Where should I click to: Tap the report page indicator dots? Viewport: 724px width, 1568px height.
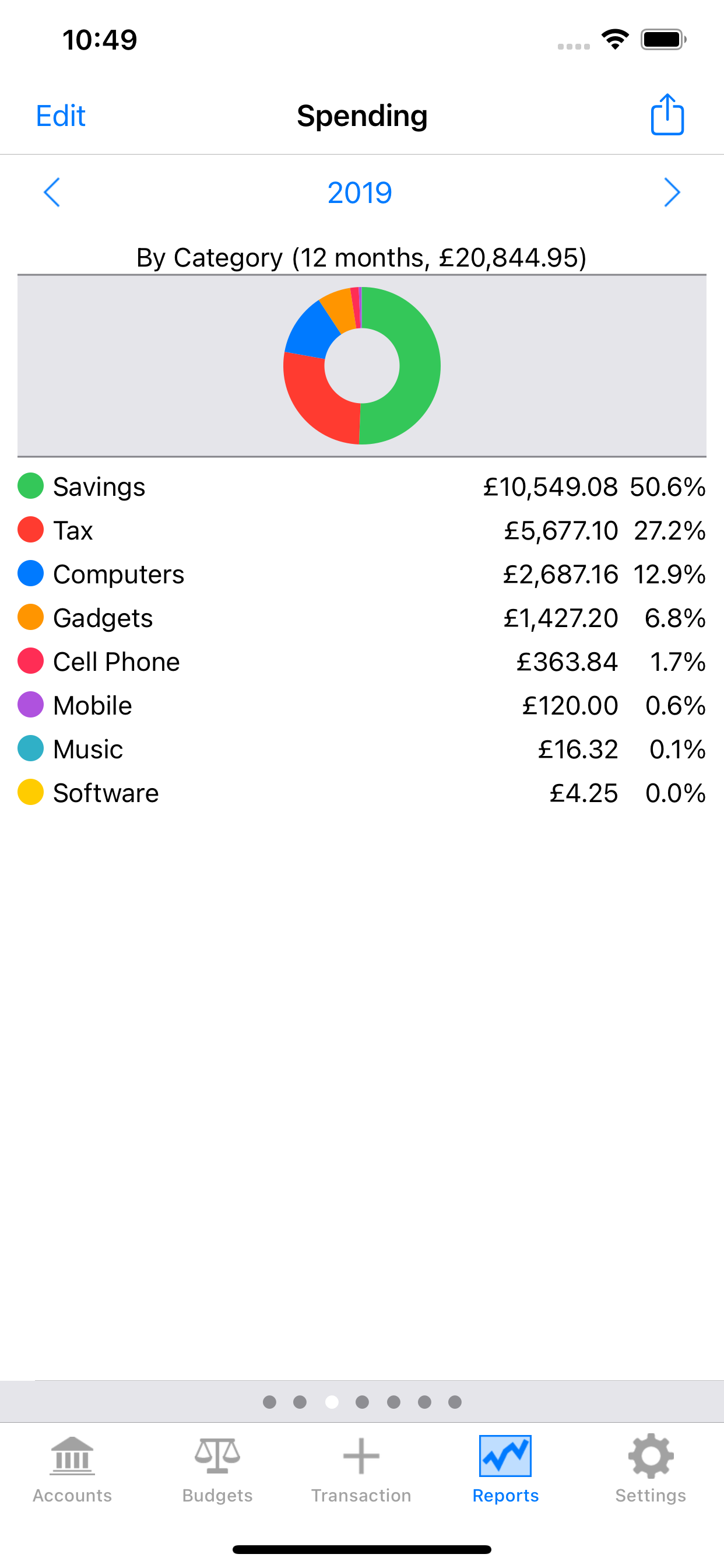(x=362, y=1402)
